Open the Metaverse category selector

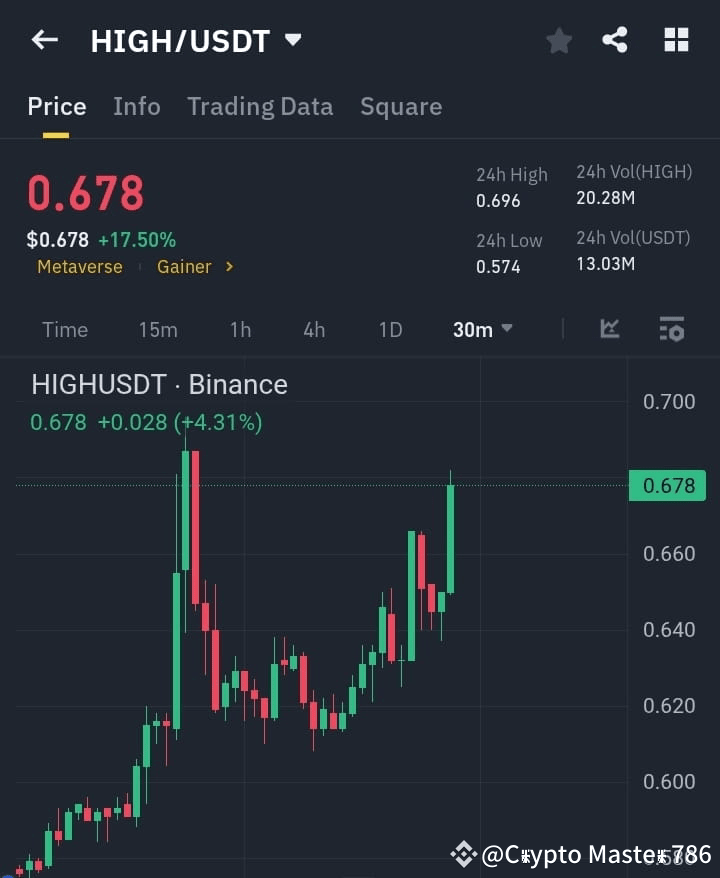coord(80,268)
